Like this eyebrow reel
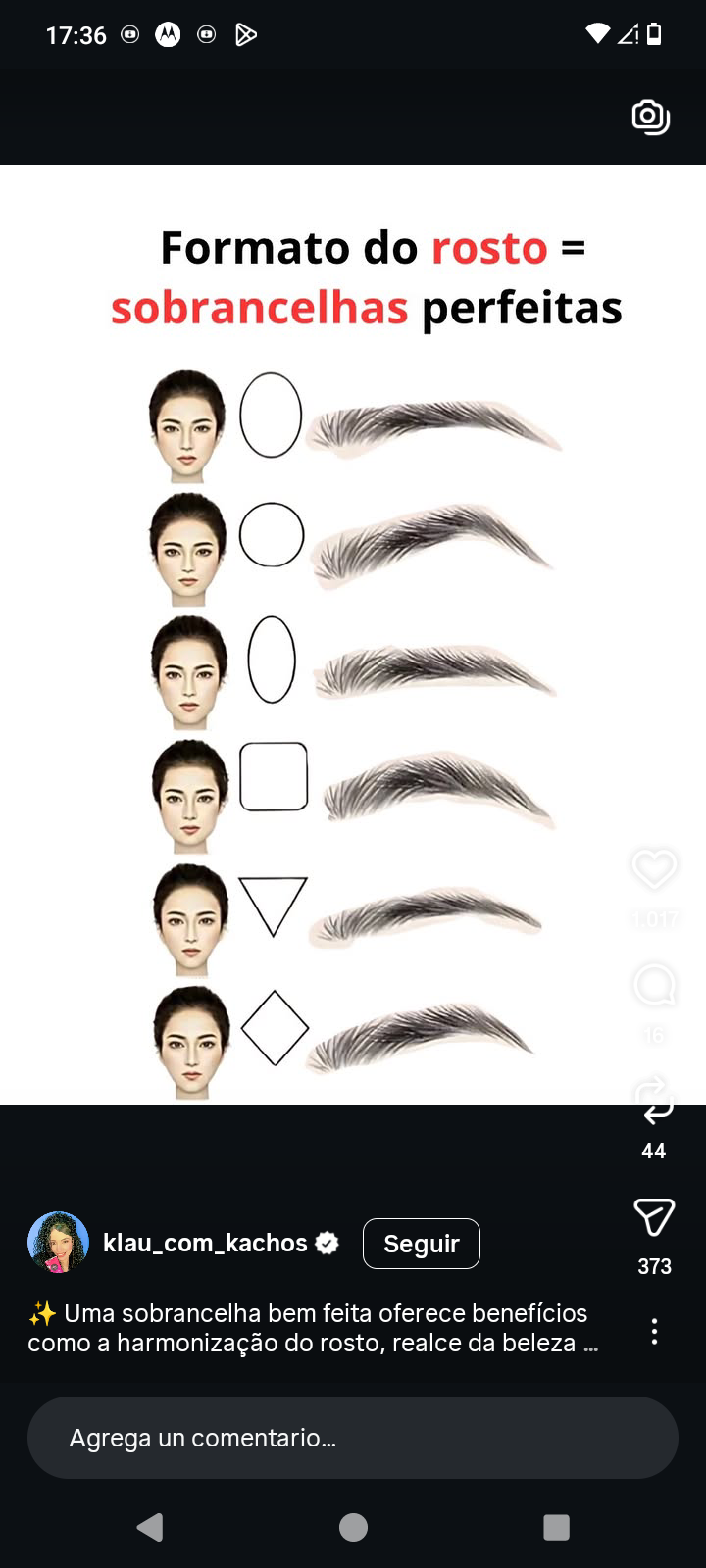 coord(653,868)
